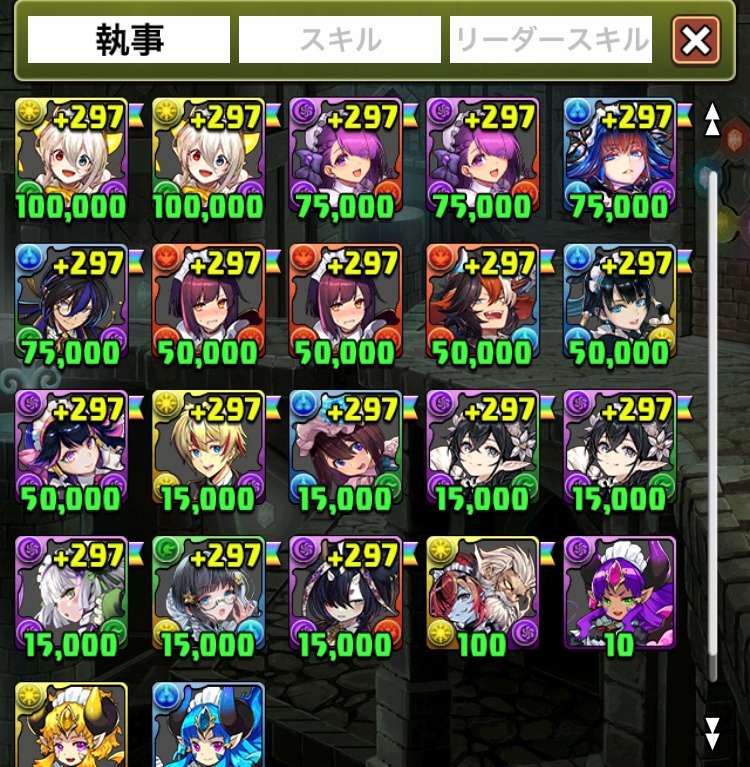Jump to the top of the list
Image resolution: width=750 pixels, height=767 pixels.
tap(712, 119)
